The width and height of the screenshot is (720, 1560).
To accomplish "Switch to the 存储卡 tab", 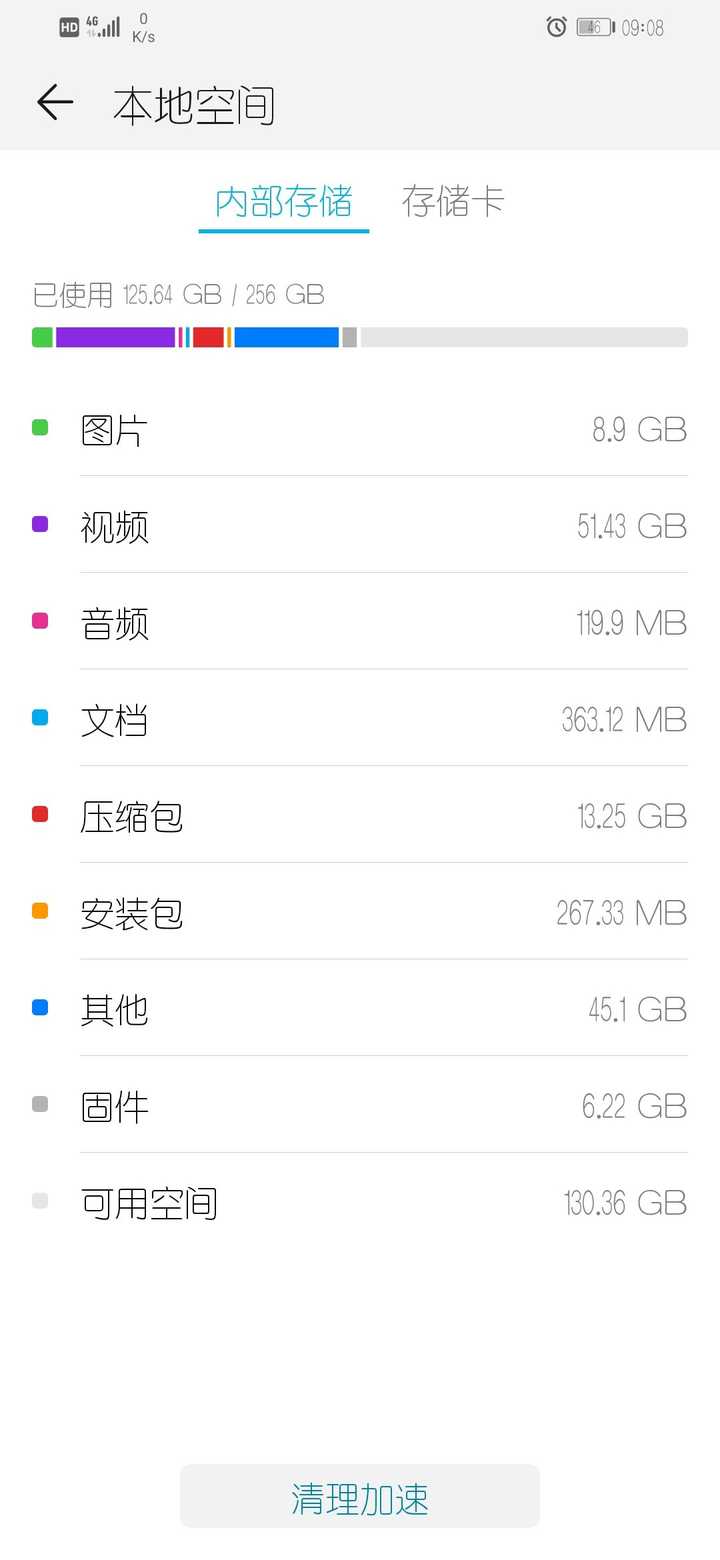I will (452, 201).
